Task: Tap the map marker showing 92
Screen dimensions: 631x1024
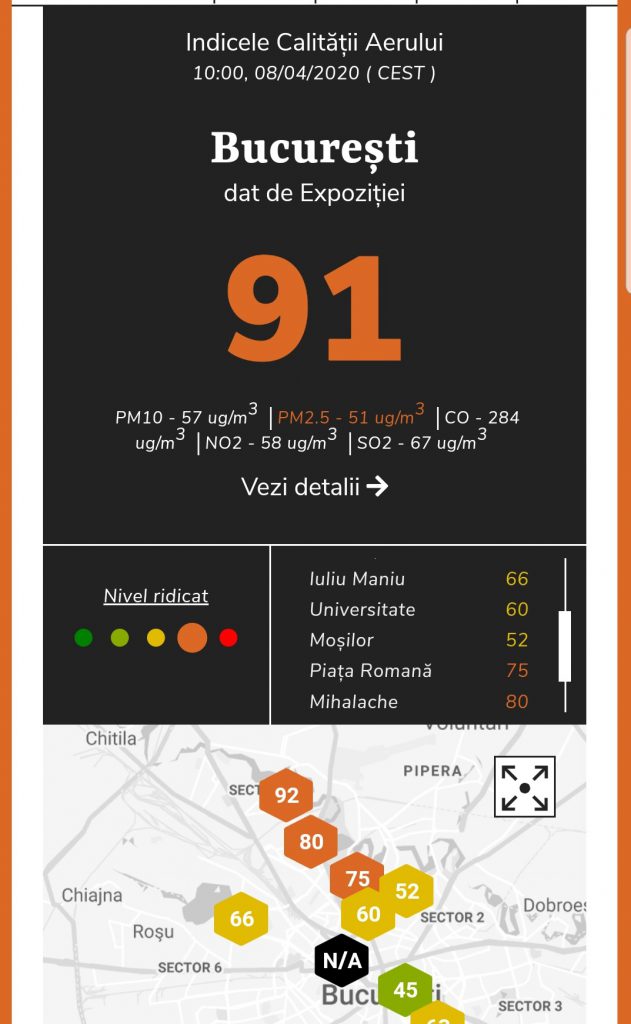Action: point(286,796)
